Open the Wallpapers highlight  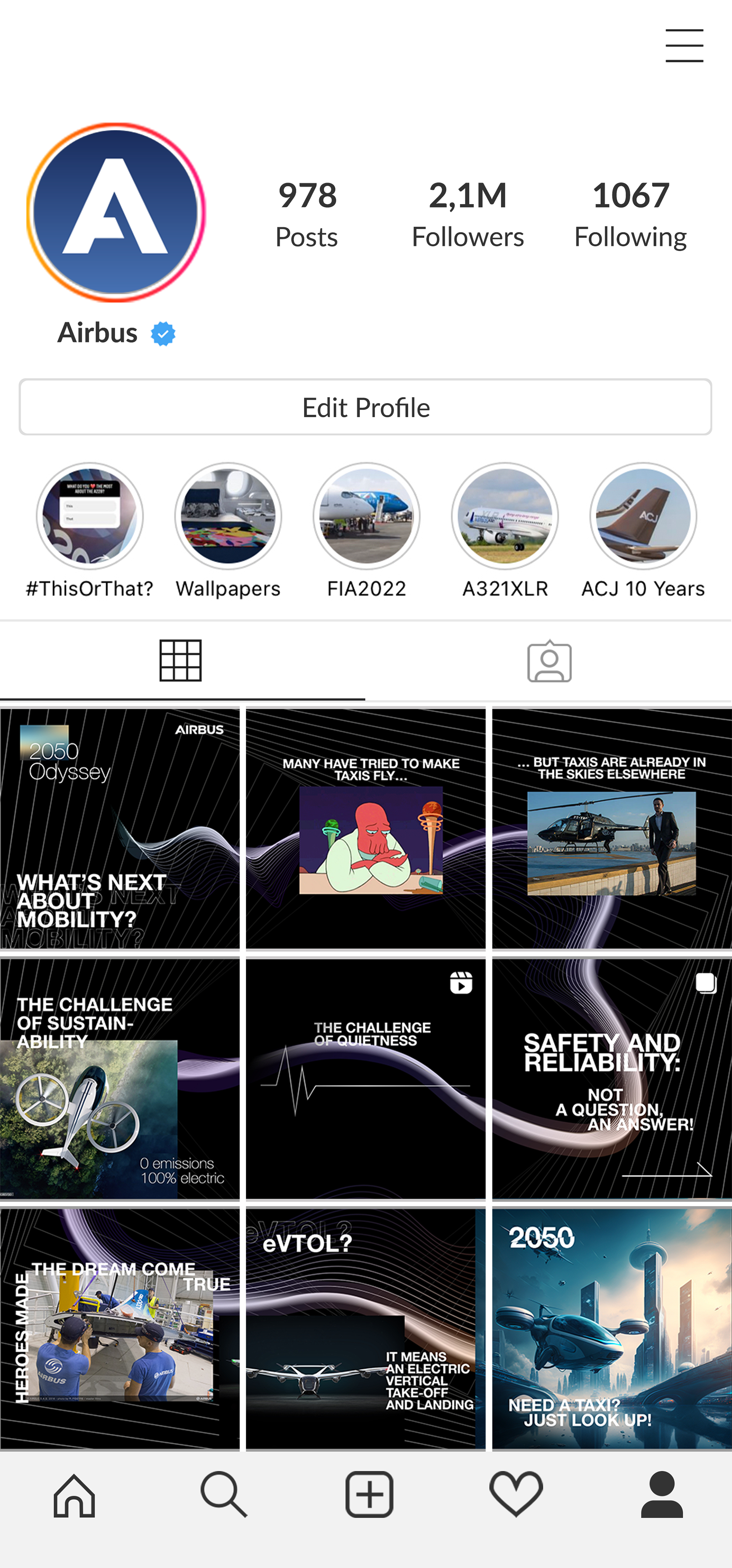coord(228,516)
